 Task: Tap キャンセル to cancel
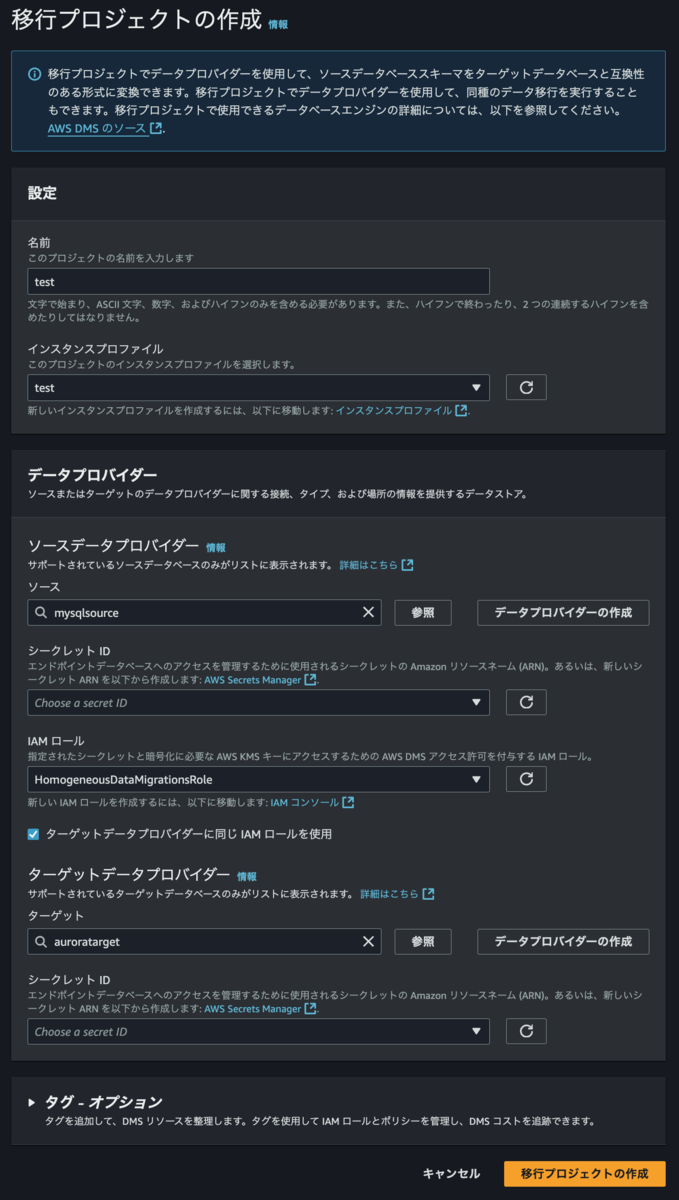(451, 1173)
